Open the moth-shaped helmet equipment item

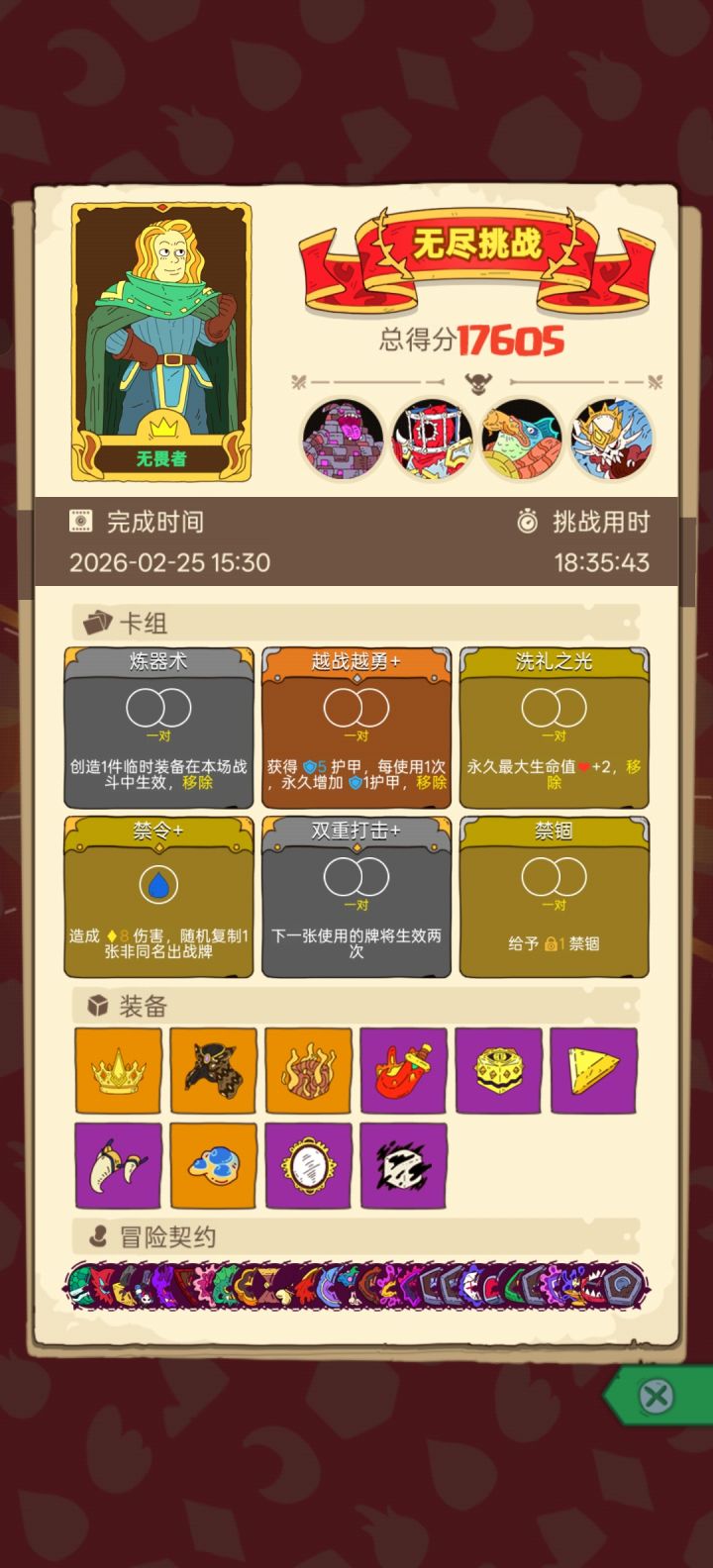[x=213, y=1069]
